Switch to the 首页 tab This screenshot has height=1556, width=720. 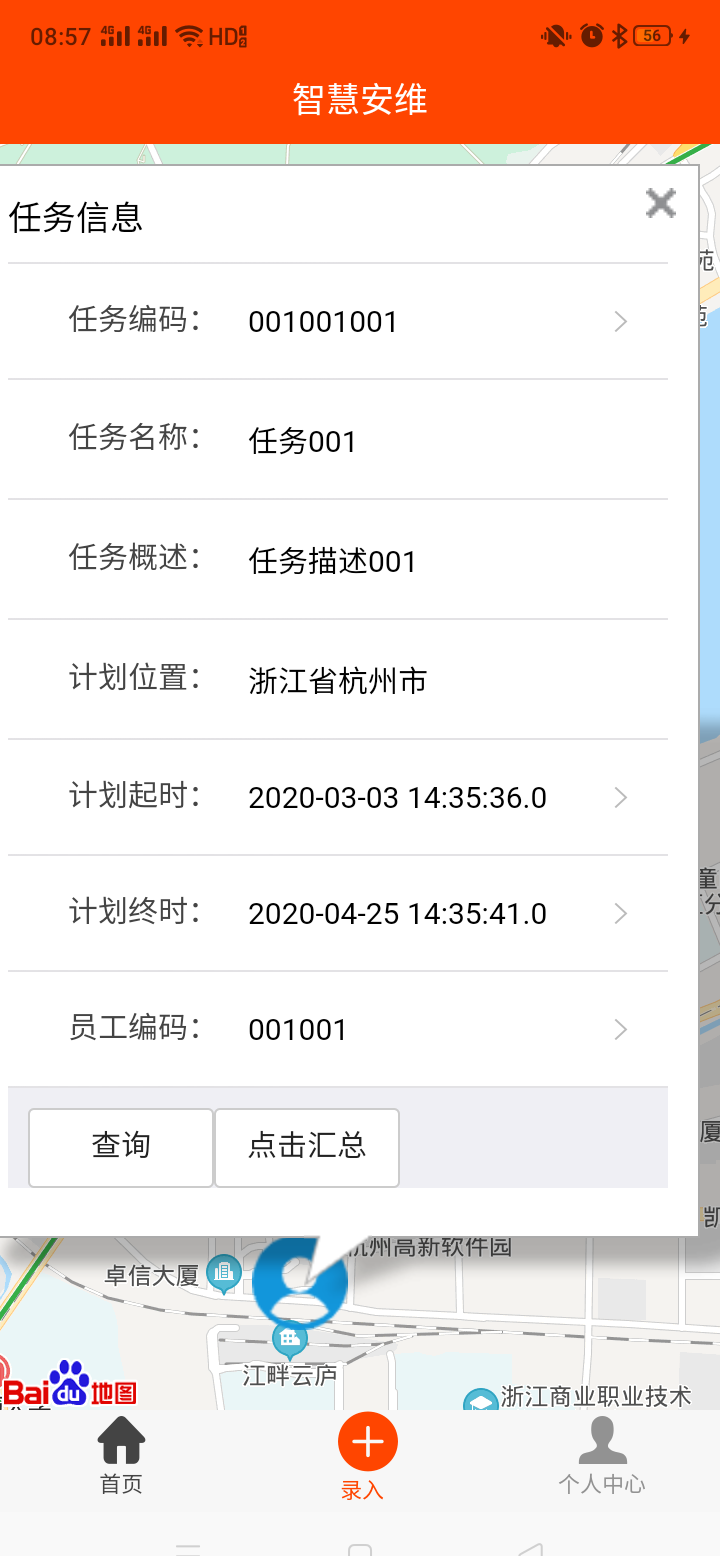click(121, 1455)
